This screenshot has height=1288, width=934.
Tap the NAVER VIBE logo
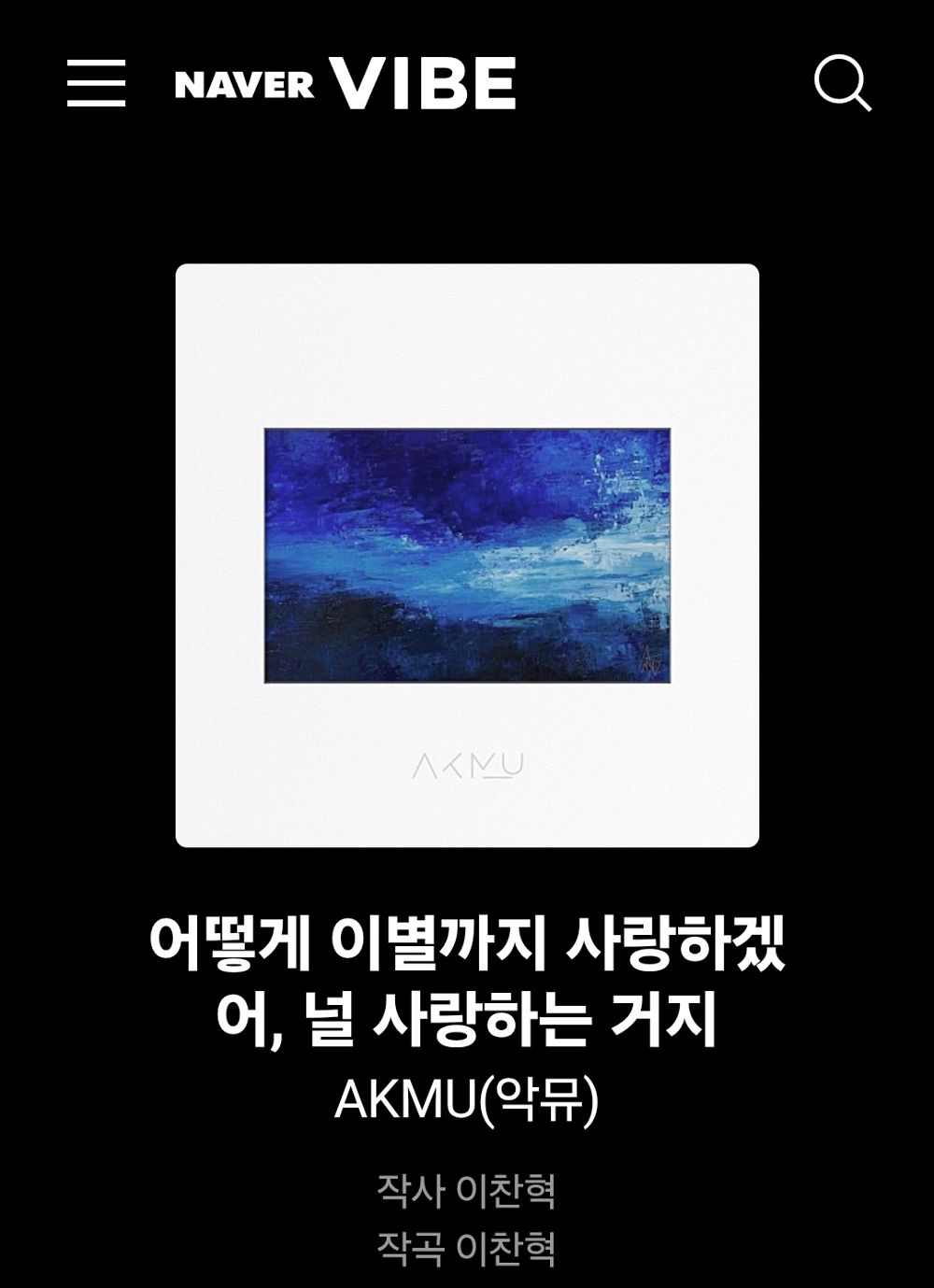click(x=346, y=84)
